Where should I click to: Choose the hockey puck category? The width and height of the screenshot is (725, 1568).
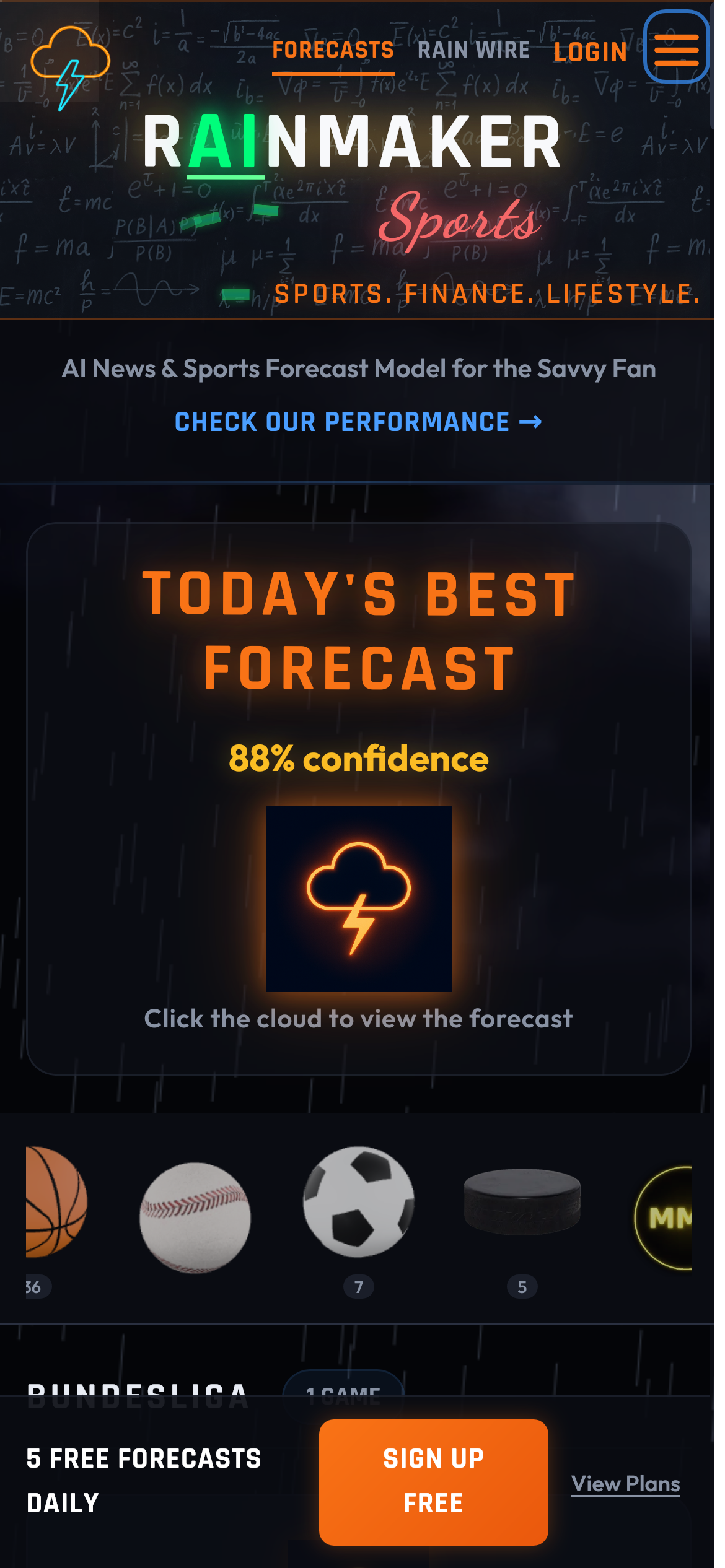[x=522, y=1202]
